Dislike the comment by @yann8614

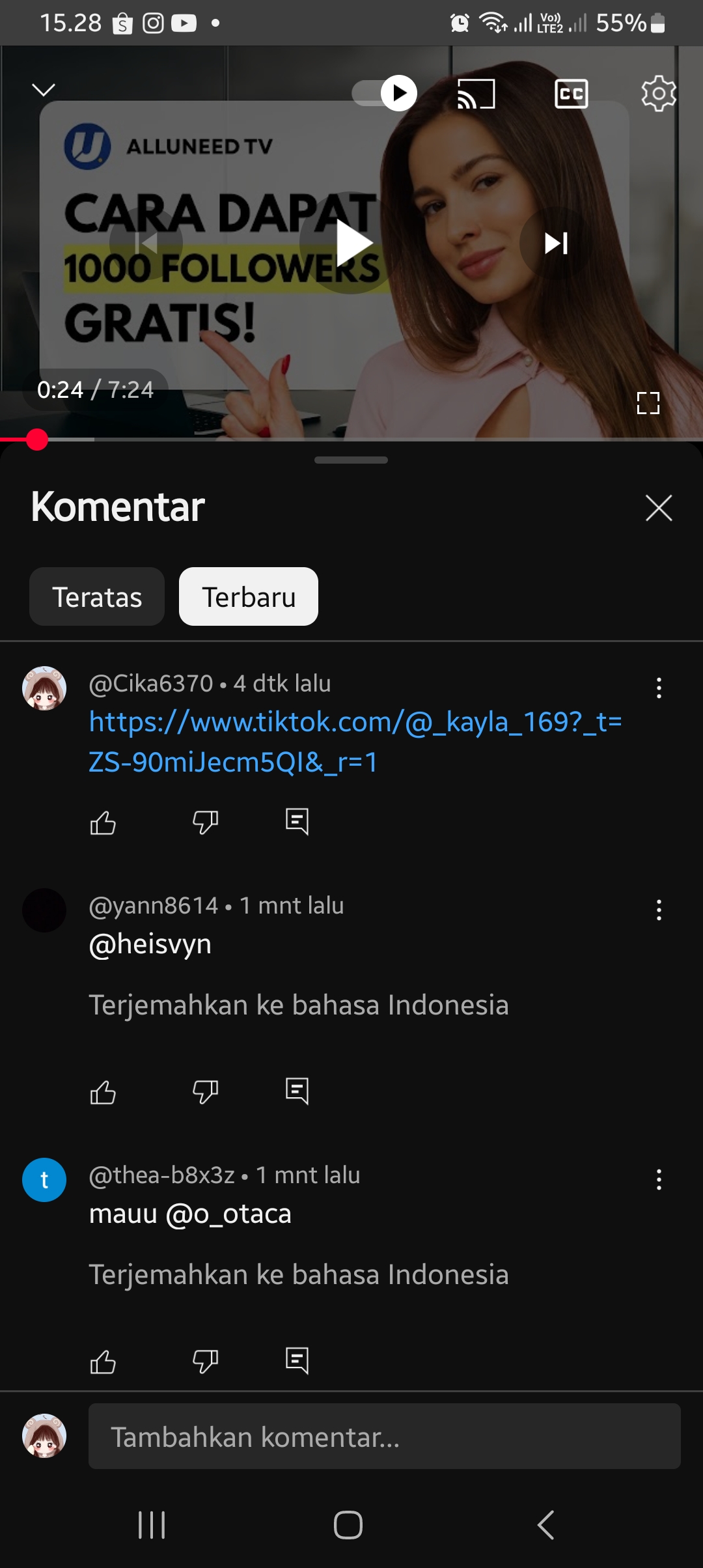(205, 1092)
